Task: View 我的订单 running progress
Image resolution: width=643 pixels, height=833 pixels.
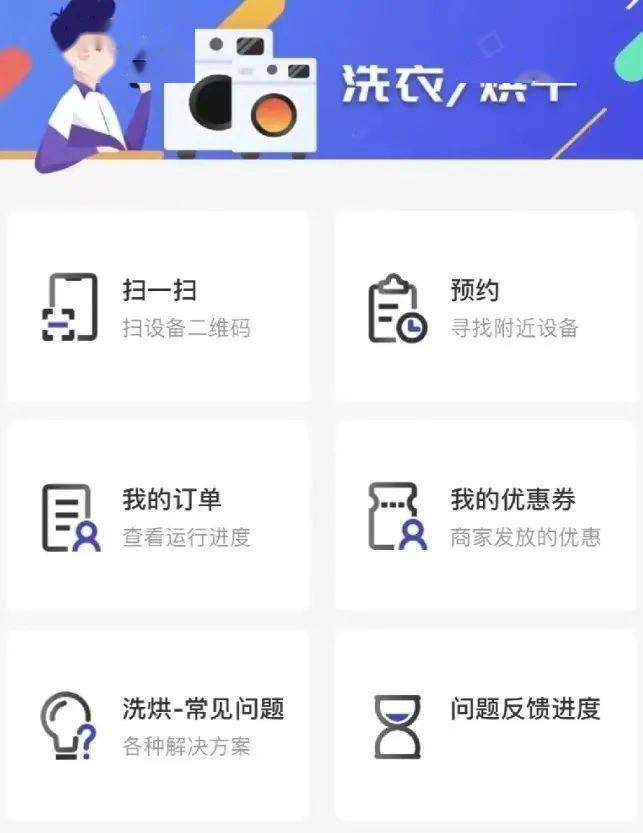Action: [x=158, y=516]
